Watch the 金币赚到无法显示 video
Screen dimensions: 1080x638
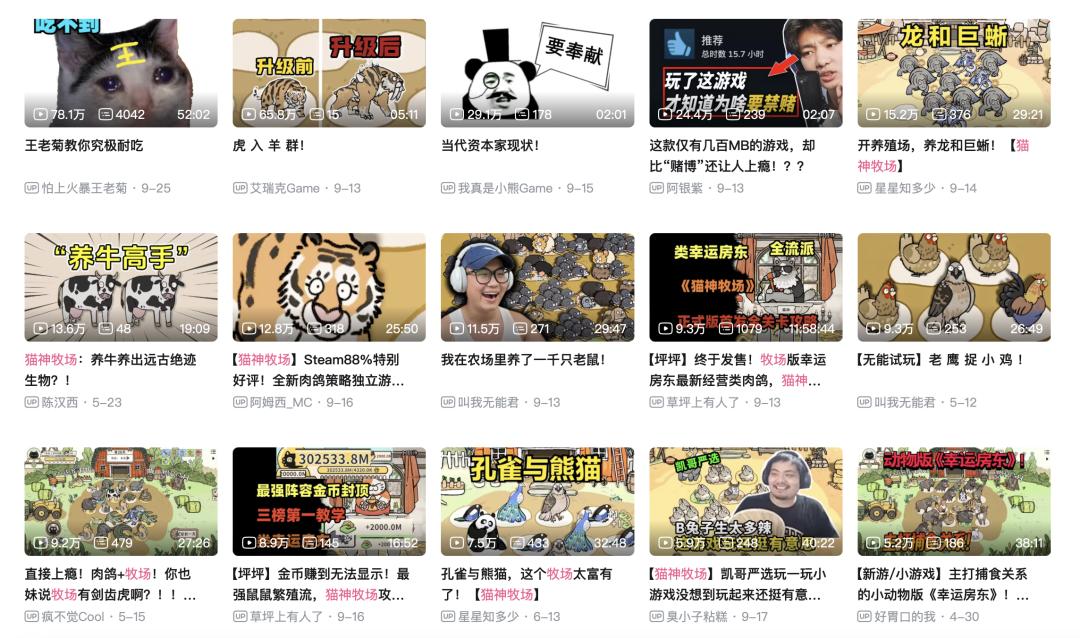[x=329, y=501]
